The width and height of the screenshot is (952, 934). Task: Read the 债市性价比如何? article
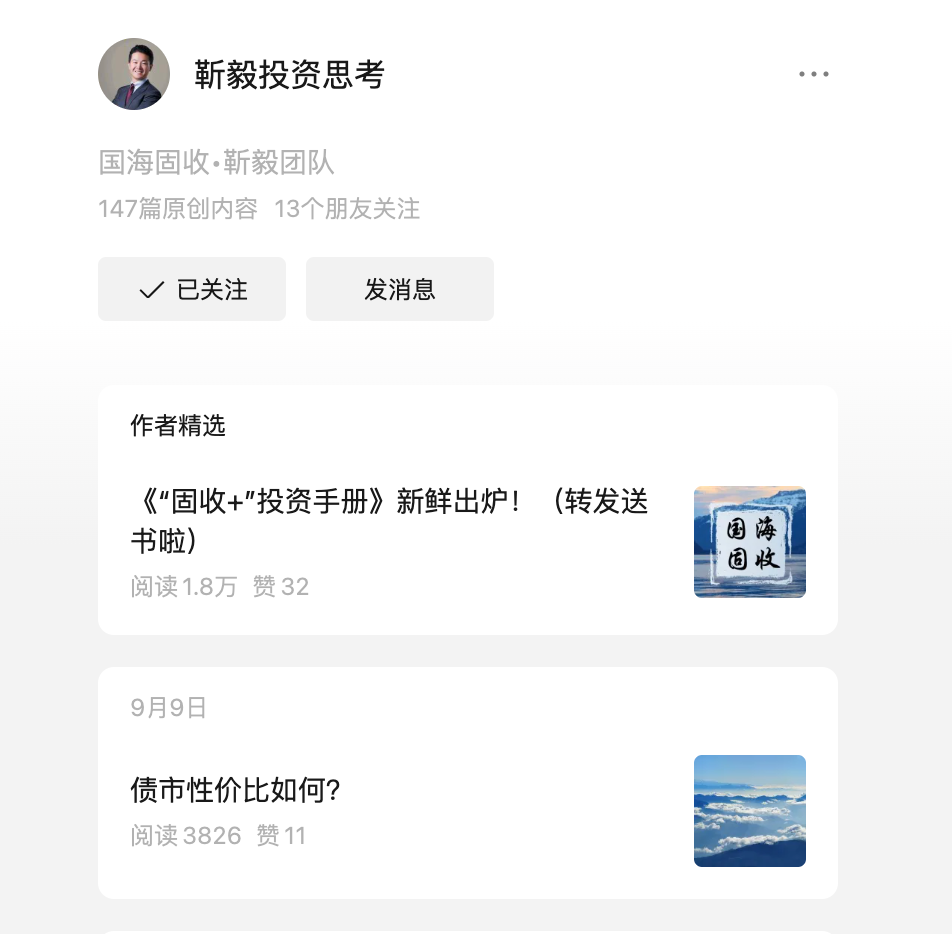pos(237,791)
